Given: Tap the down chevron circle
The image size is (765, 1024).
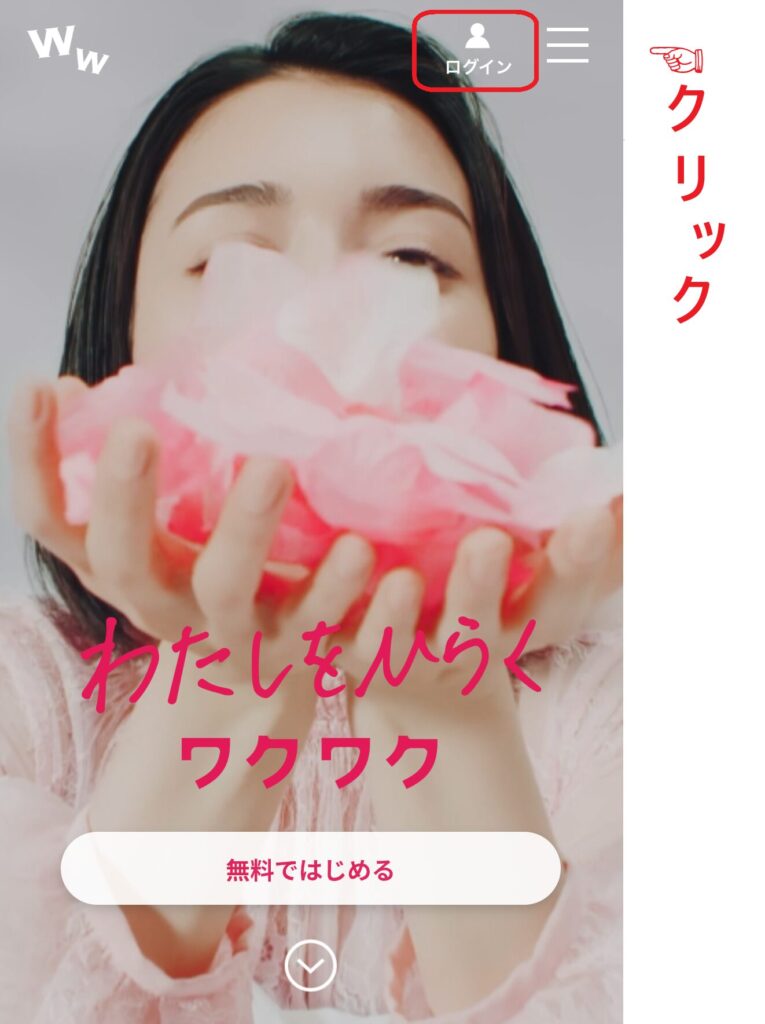Looking at the screenshot, I should pos(310,966).
